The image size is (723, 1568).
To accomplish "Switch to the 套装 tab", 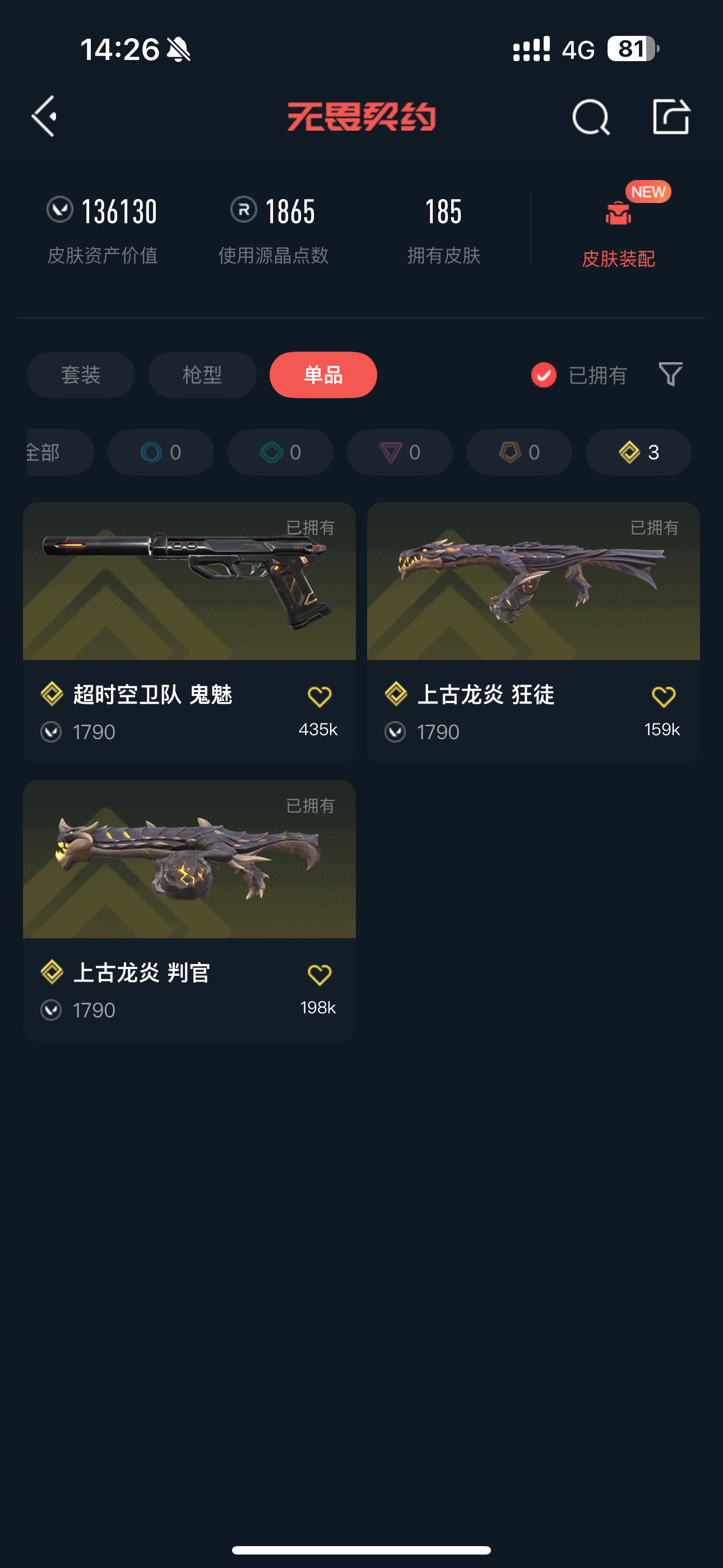I will pos(81,375).
